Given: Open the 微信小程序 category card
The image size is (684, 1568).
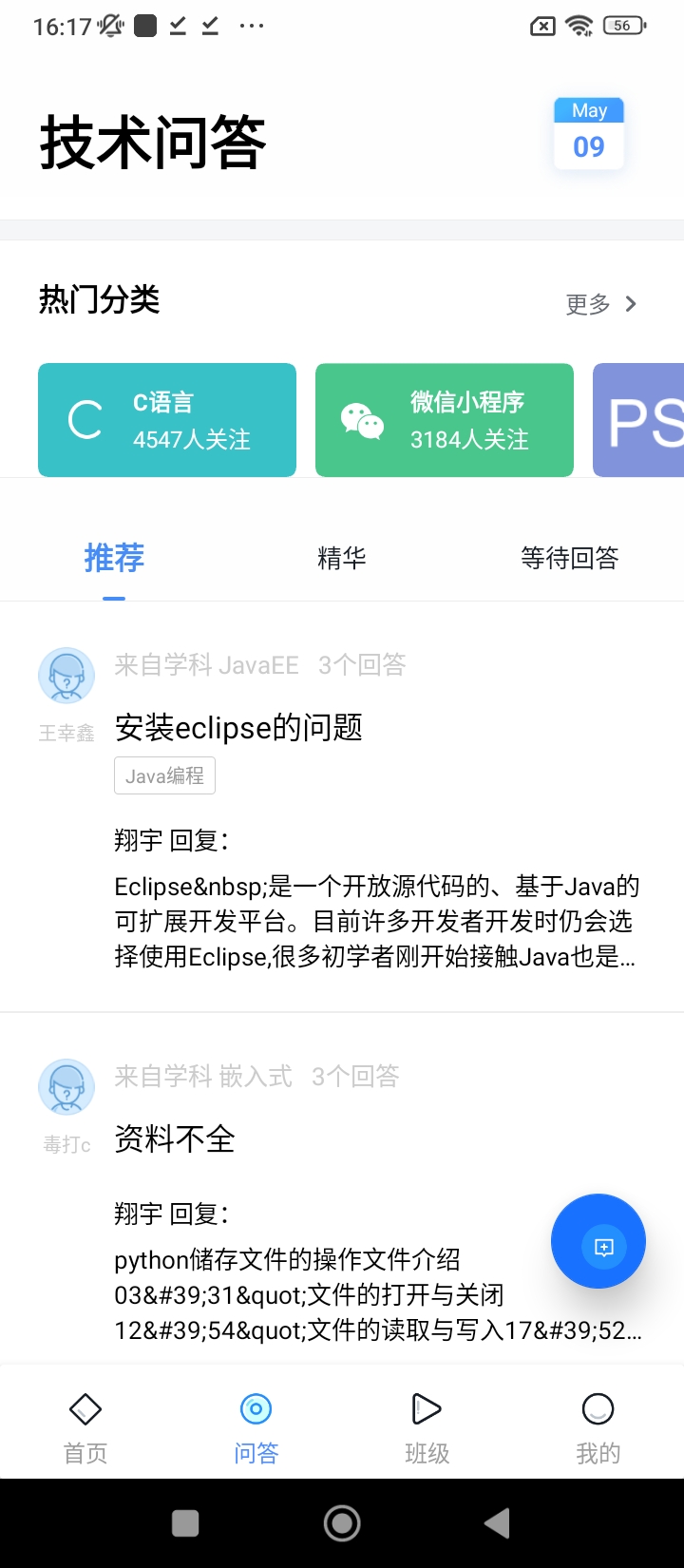Looking at the screenshot, I should [x=445, y=420].
